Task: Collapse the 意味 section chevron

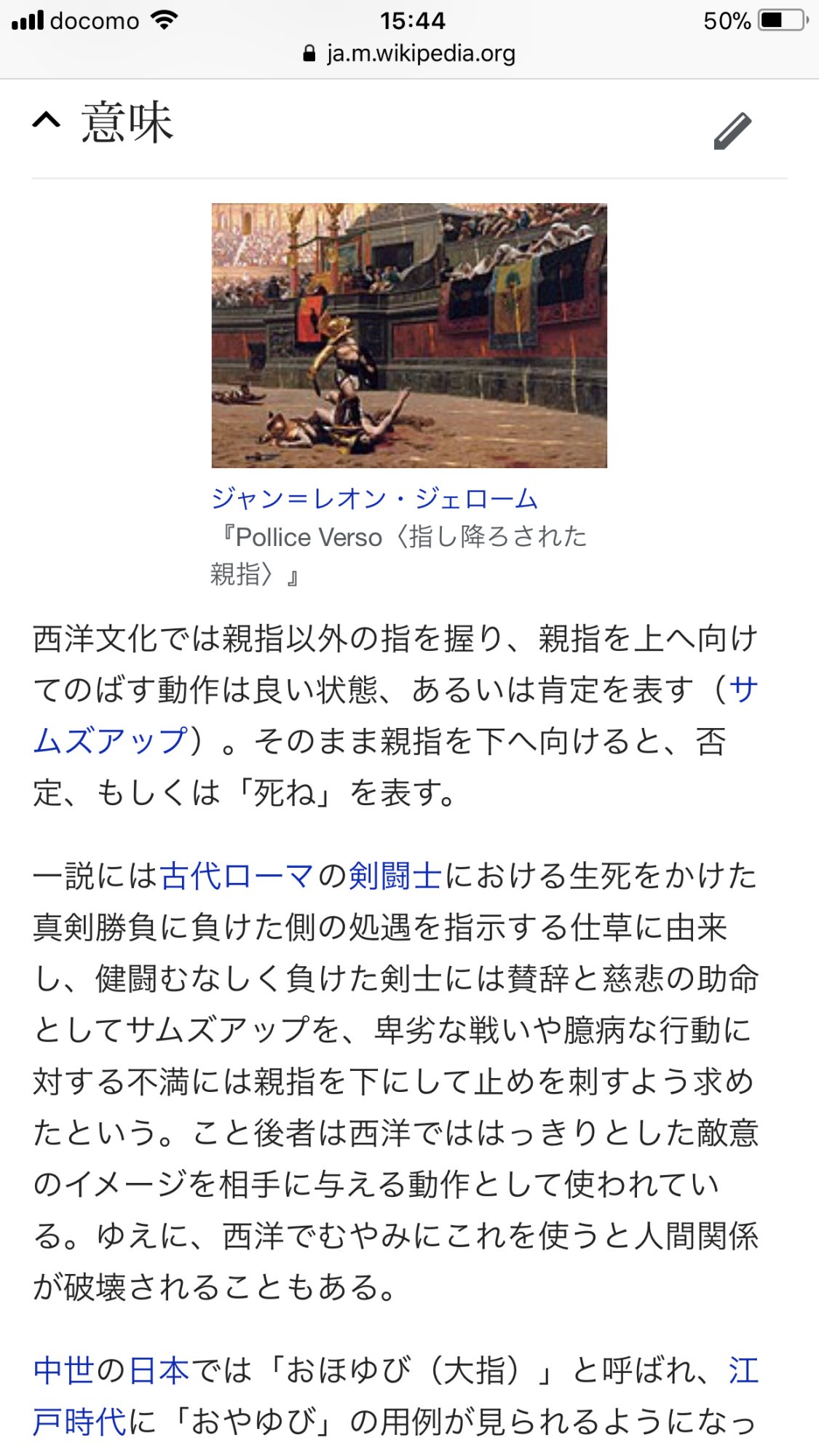Action: [46, 121]
